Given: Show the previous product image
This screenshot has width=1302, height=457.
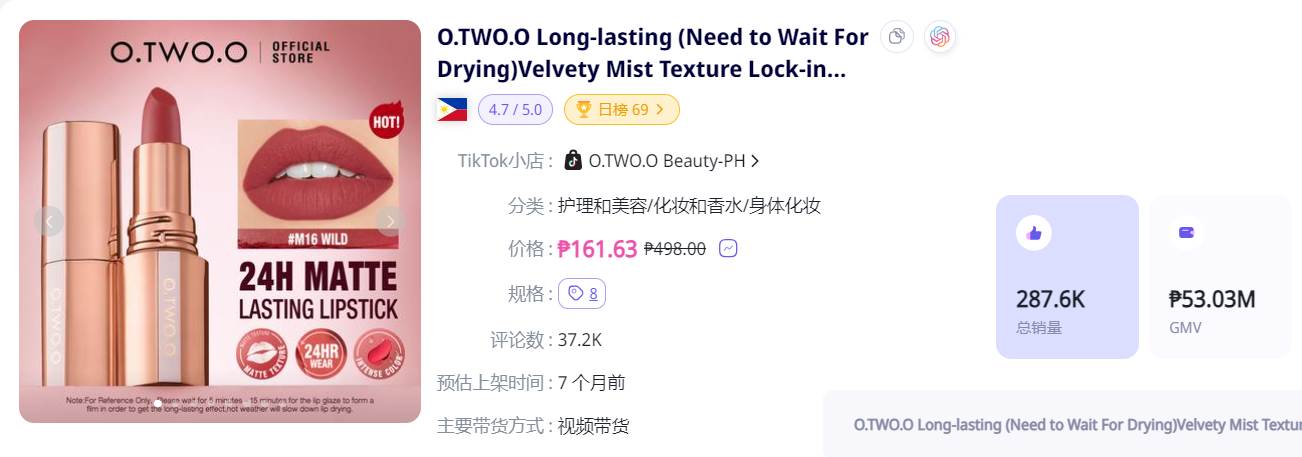Looking at the screenshot, I should tap(49, 221).
